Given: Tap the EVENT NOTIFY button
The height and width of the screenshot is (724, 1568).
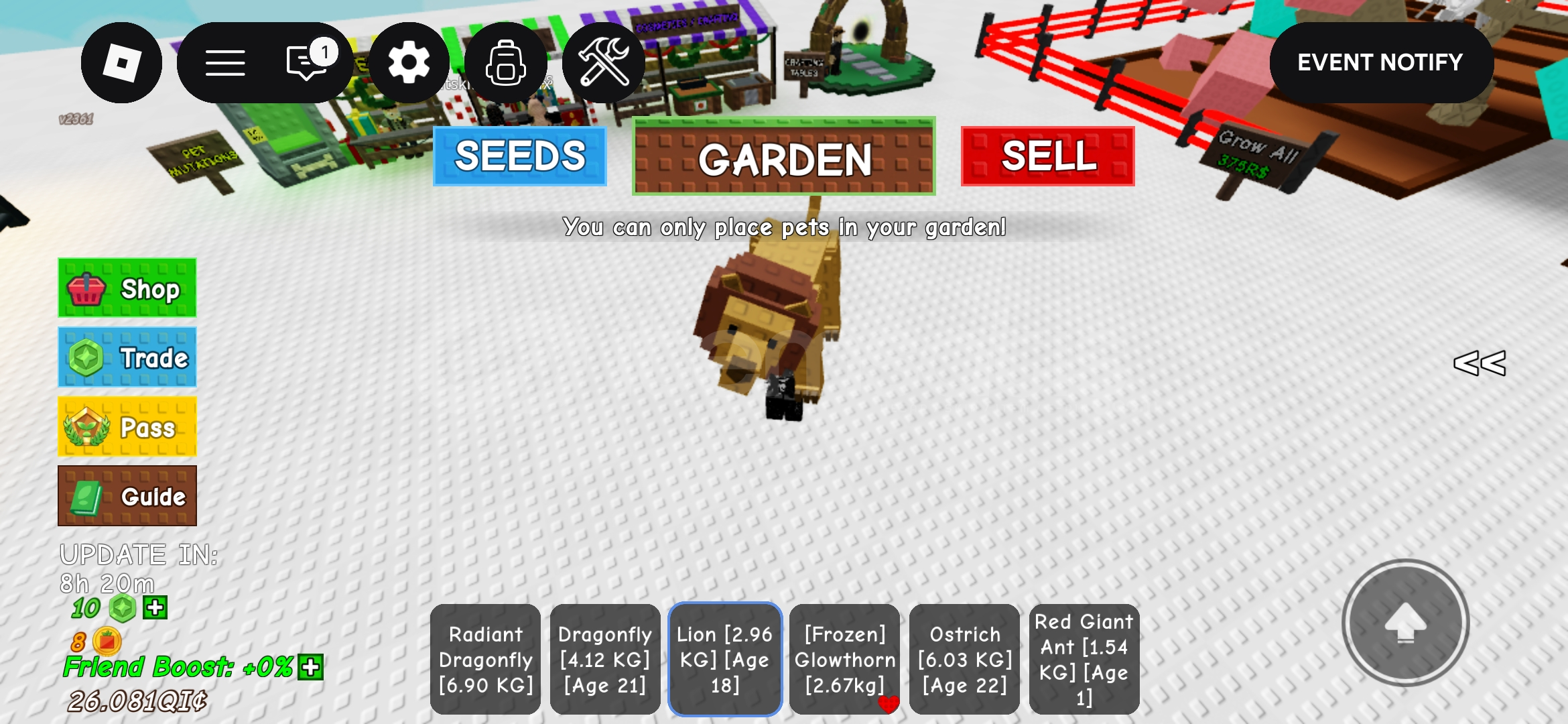Looking at the screenshot, I should pyautogui.click(x=1380, y=62).
